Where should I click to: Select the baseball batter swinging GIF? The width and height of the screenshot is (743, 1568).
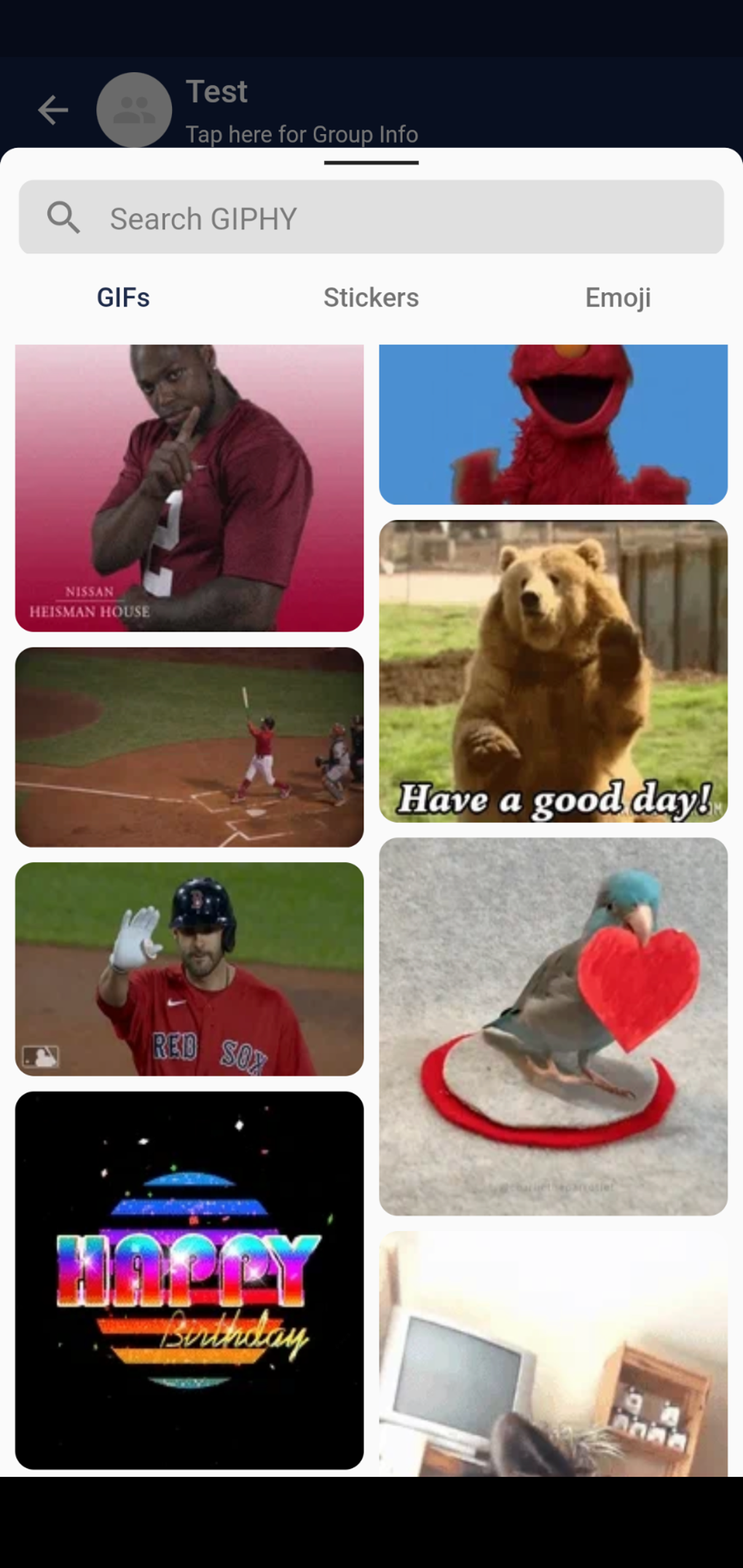(x=189, y=746)
